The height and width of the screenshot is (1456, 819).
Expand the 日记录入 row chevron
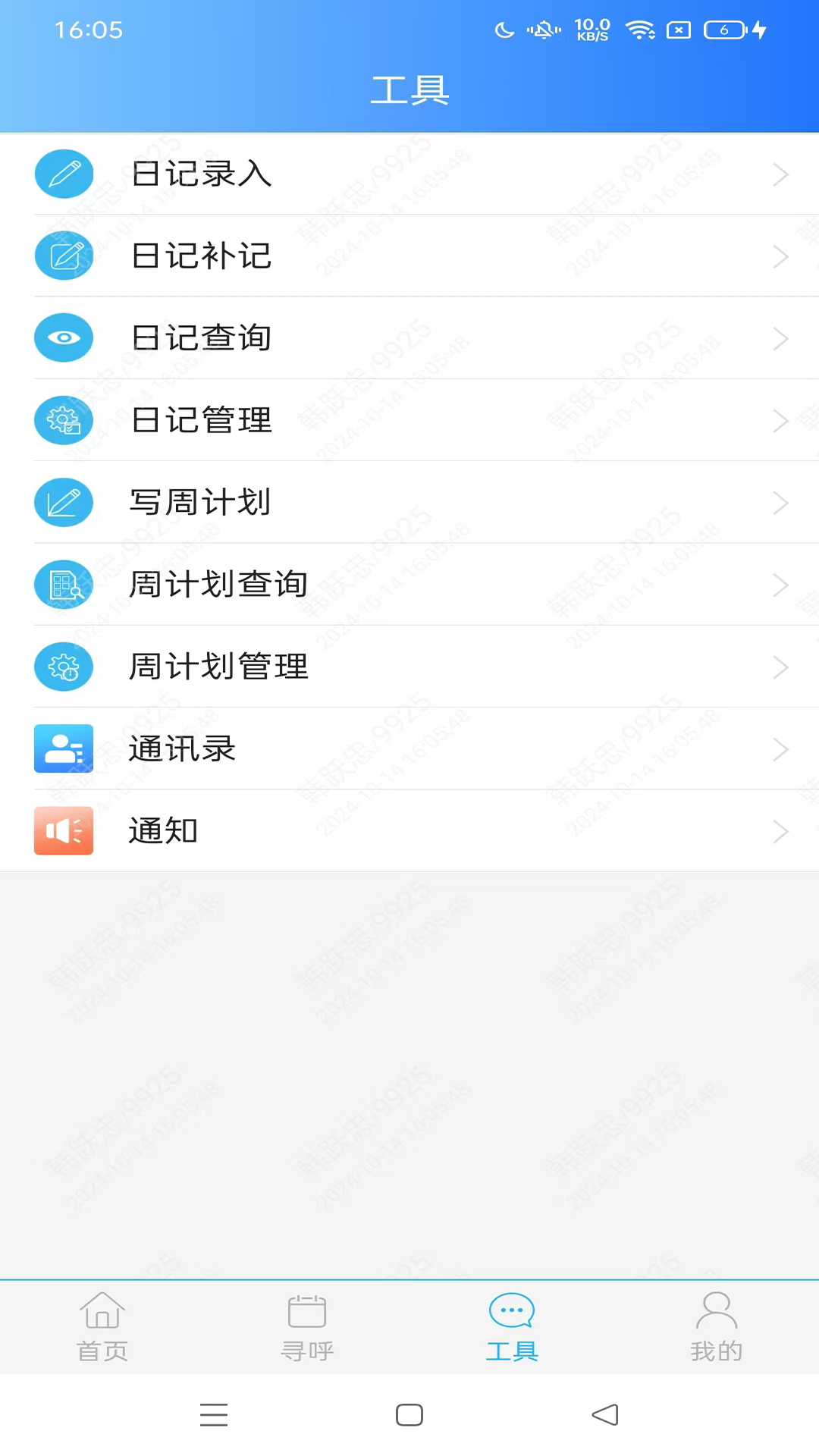coord(781,174)
